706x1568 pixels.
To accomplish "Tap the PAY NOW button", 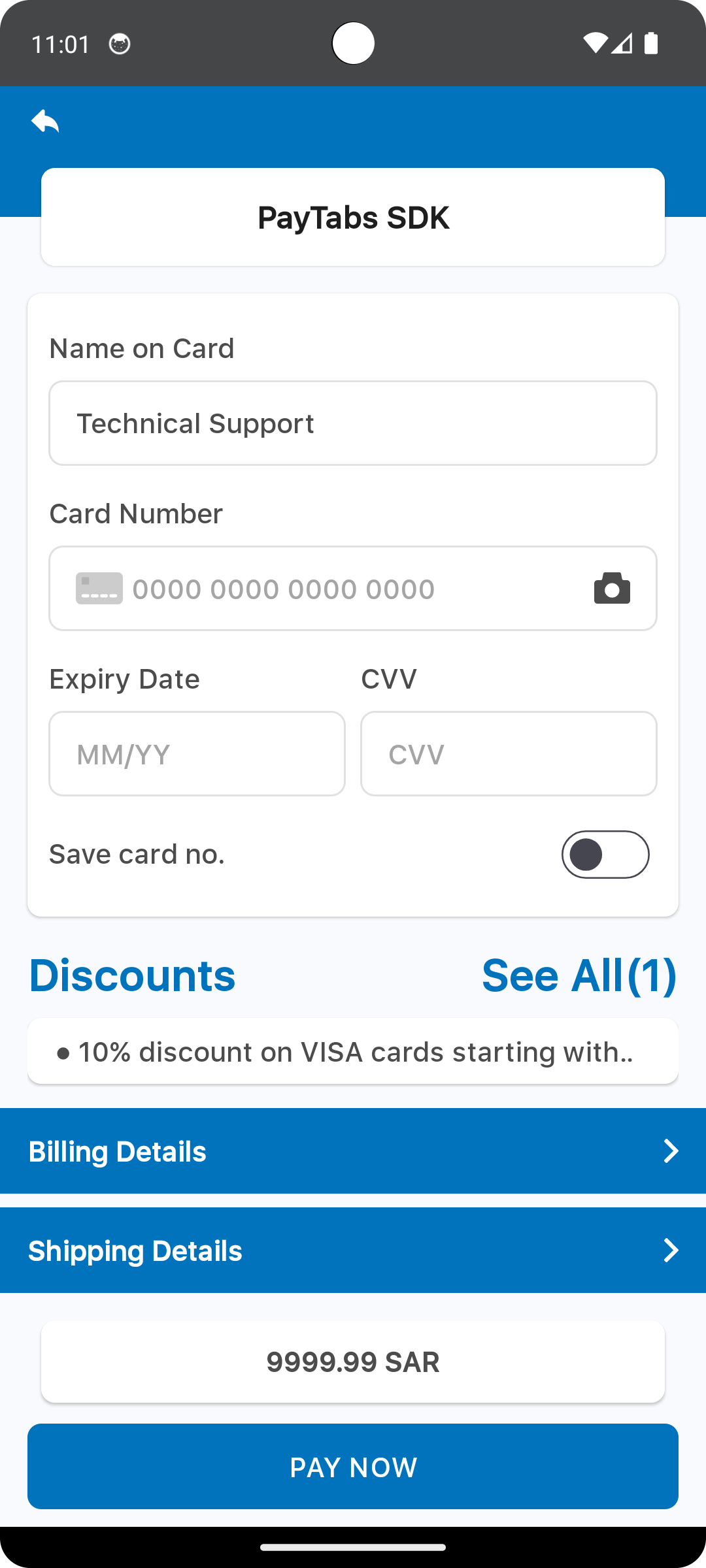I will 353,1467.
